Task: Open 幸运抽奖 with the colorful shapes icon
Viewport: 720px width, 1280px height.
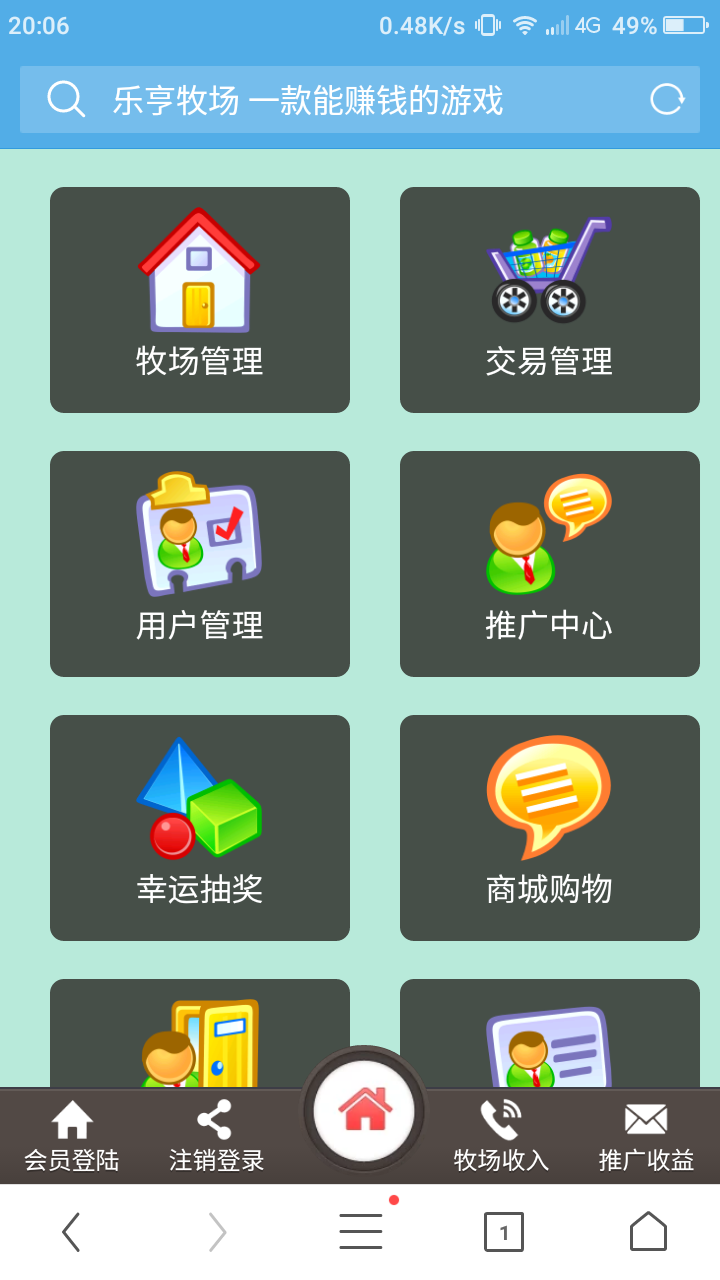Action: (199, 827)
